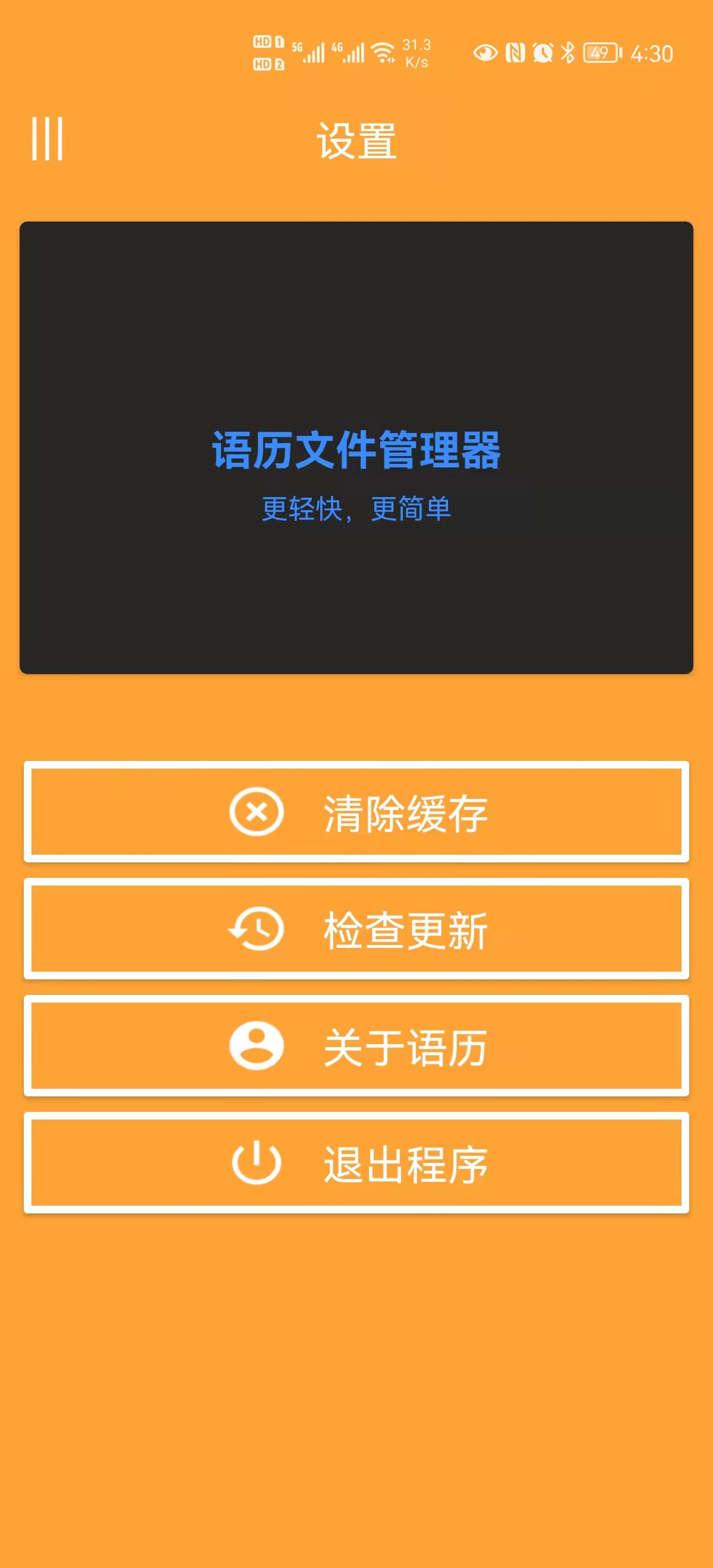
Task: Open the navigation drawer menu
Action: (48, 139)
